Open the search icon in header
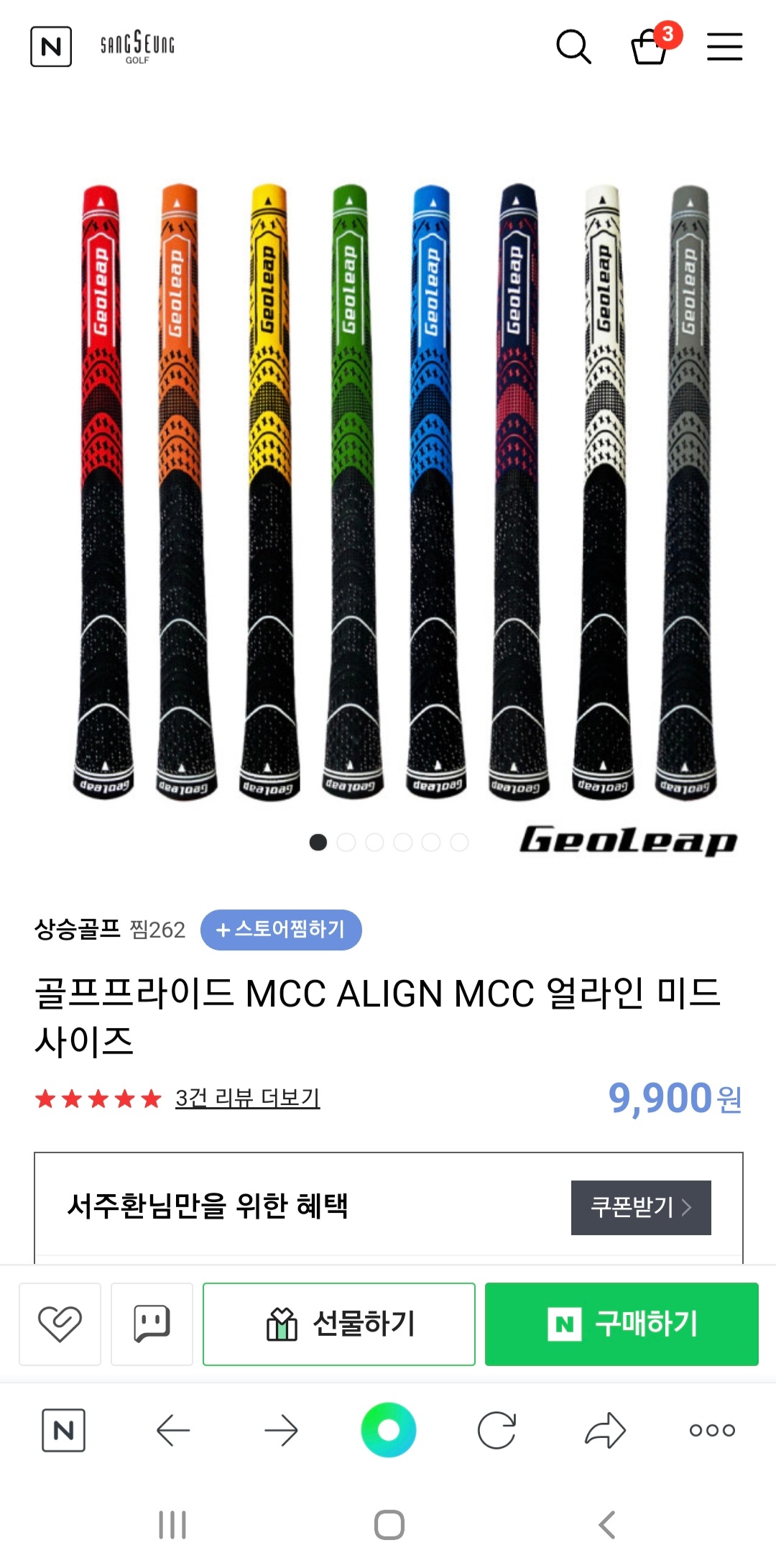 click(573, 47)
